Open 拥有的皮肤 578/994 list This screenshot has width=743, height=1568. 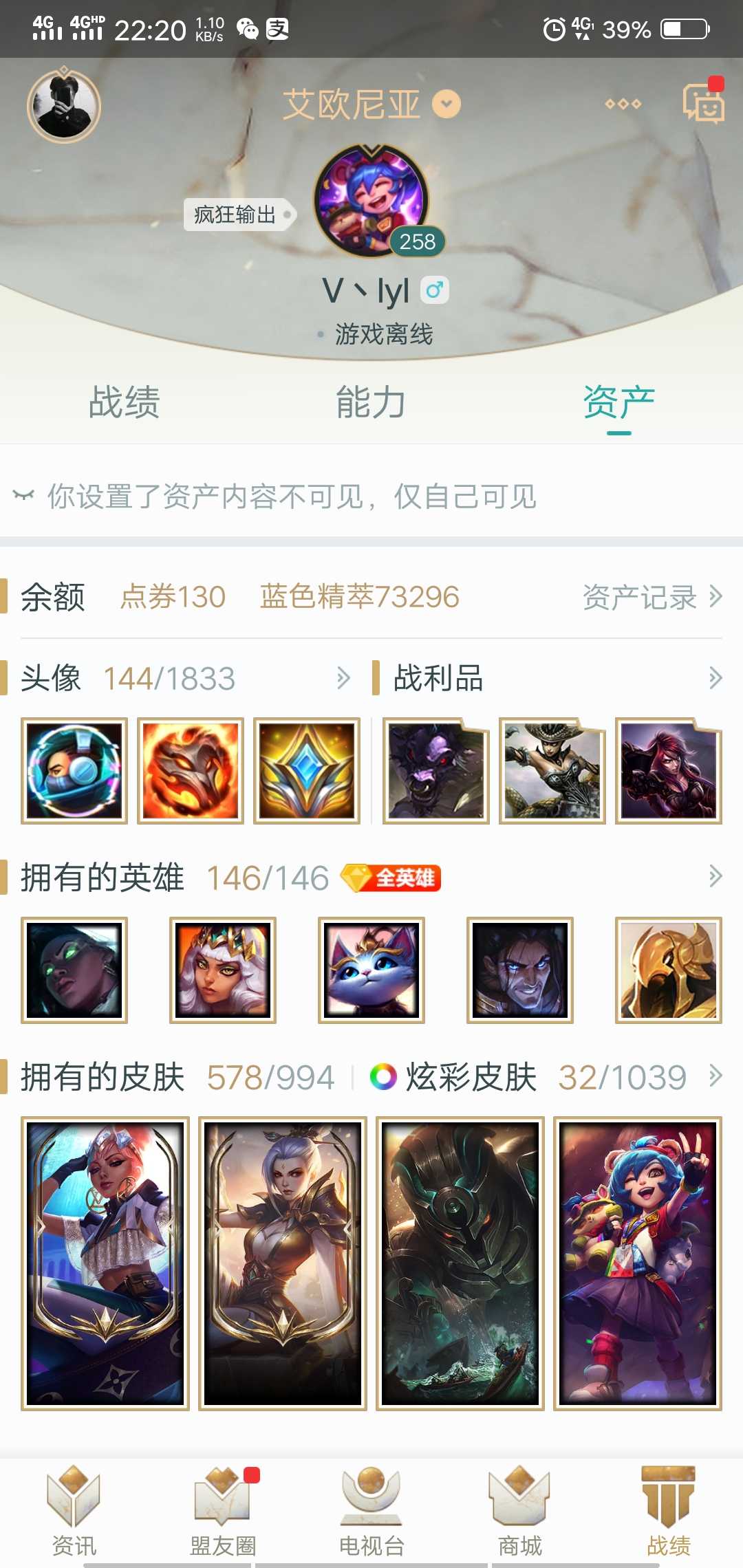point(177,1077)
